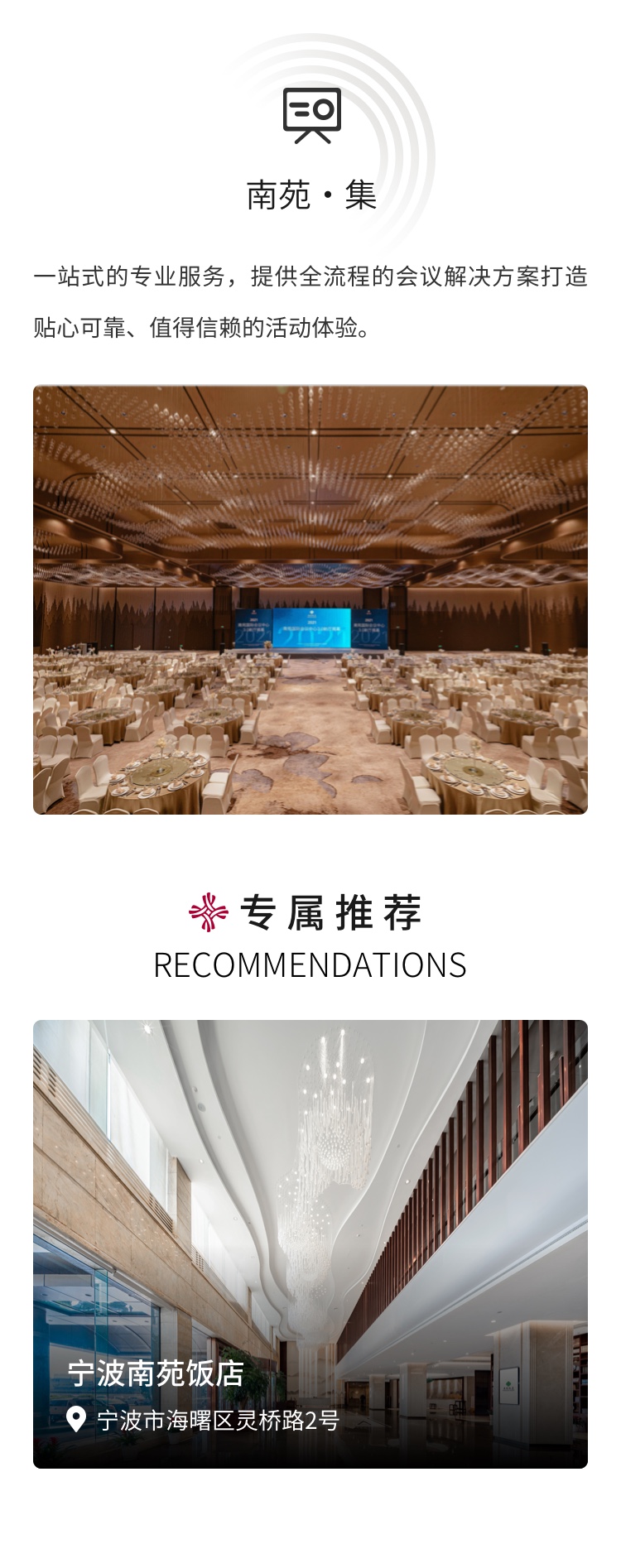Open the 宁波南苑饭店 recommendation card
This screenshot has height=1568, width=621.
tap(310, 1243)
